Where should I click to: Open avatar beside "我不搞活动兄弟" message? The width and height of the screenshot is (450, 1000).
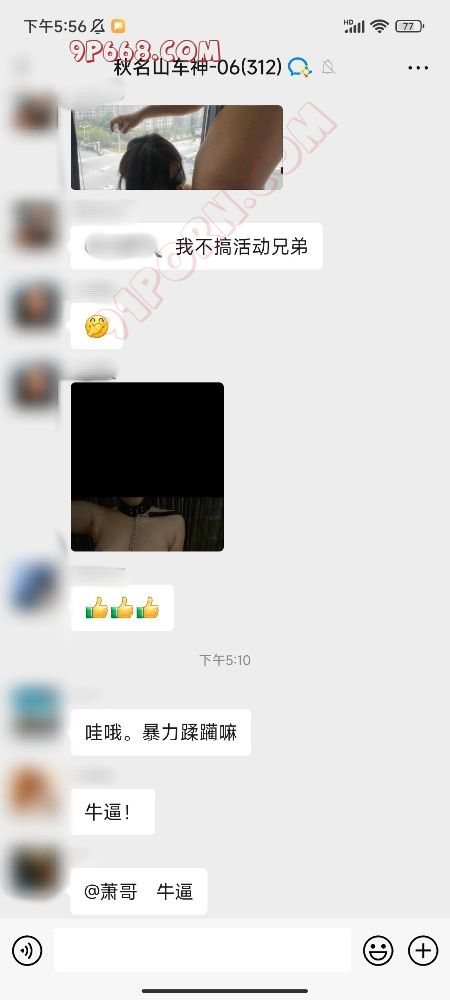coord(36,224)
